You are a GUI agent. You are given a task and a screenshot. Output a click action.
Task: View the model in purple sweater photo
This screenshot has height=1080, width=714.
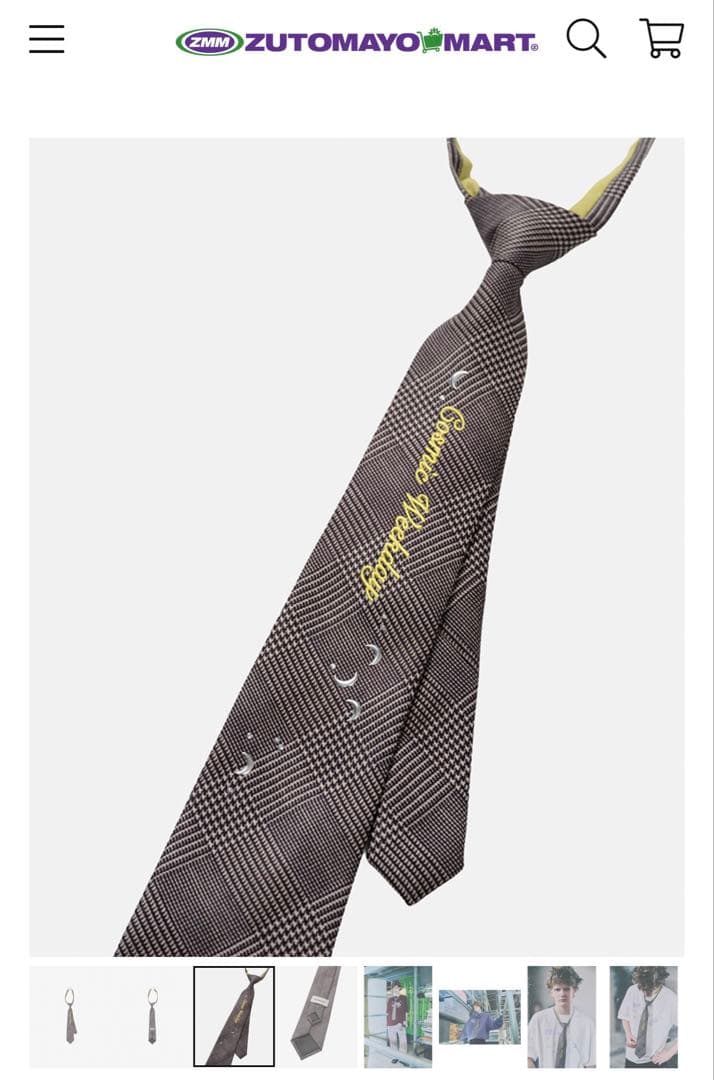pos(480,1016)
